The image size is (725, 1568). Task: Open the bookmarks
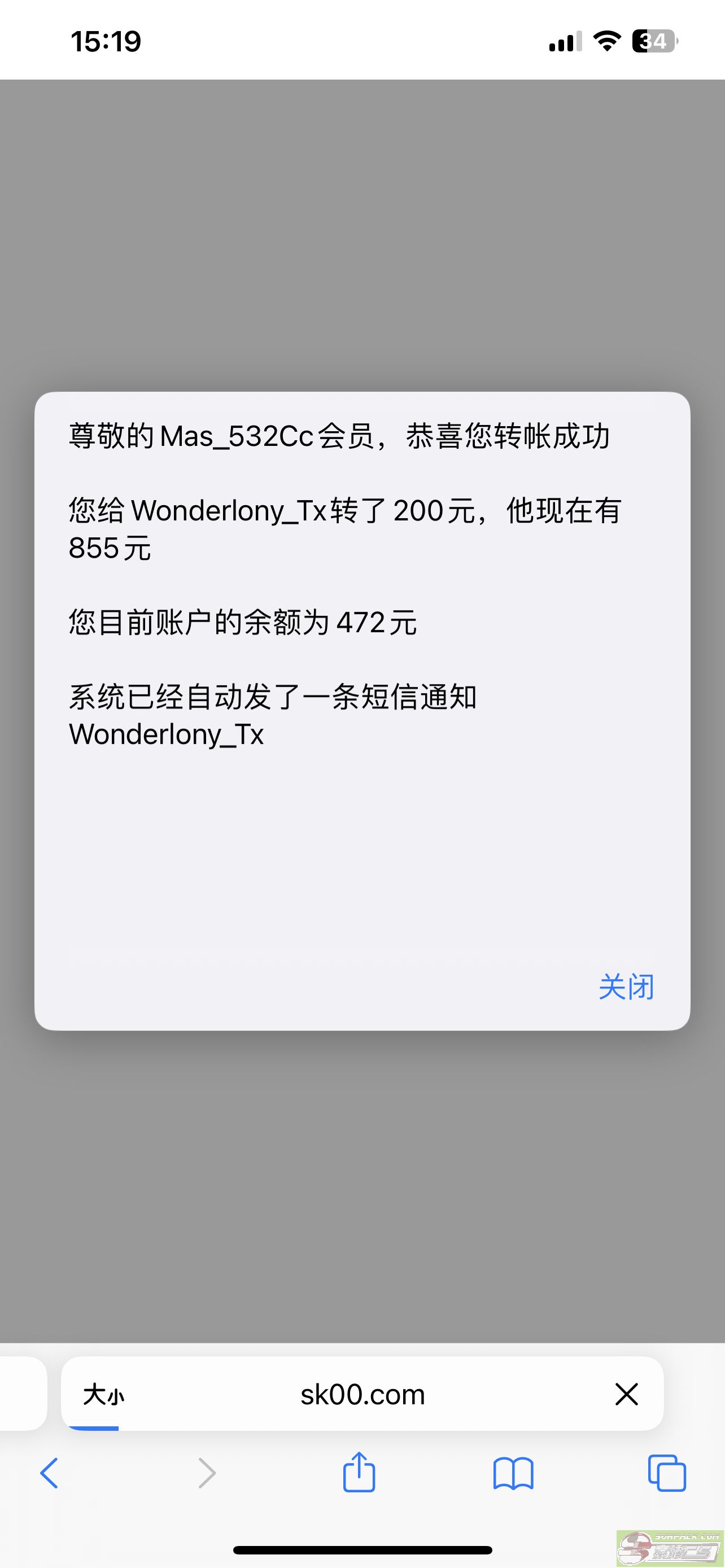[513, 1474]
